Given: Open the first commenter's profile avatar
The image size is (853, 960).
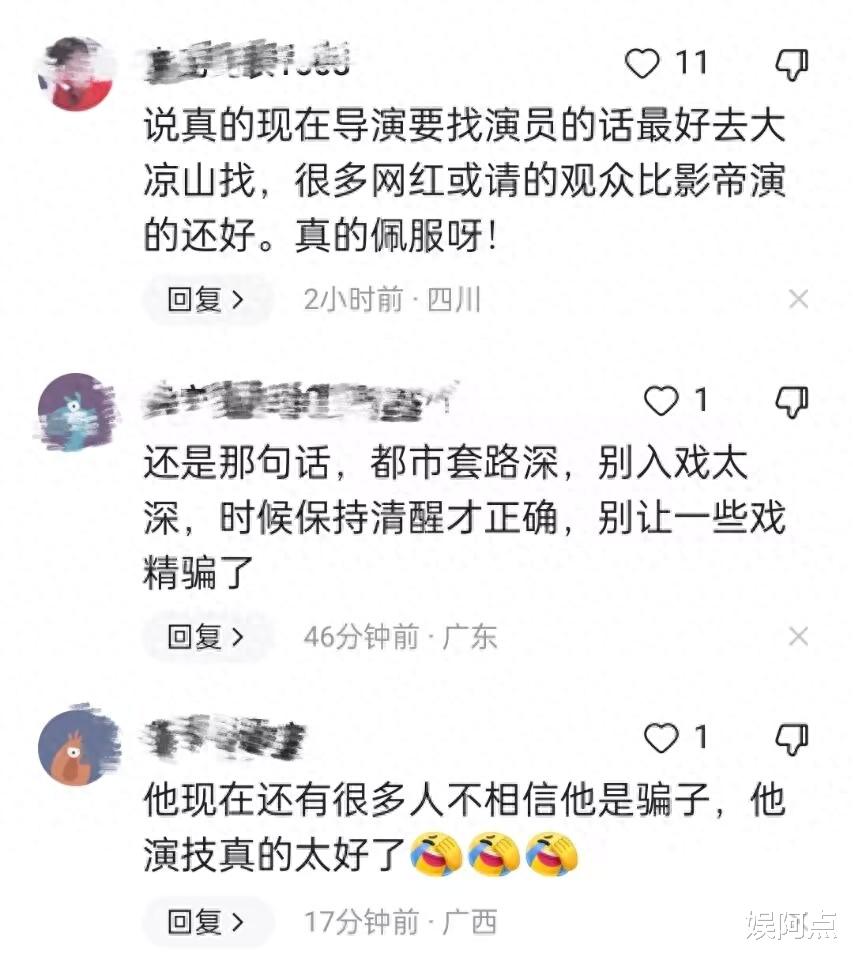Looking at the screenshot, I should coord(74,68).
